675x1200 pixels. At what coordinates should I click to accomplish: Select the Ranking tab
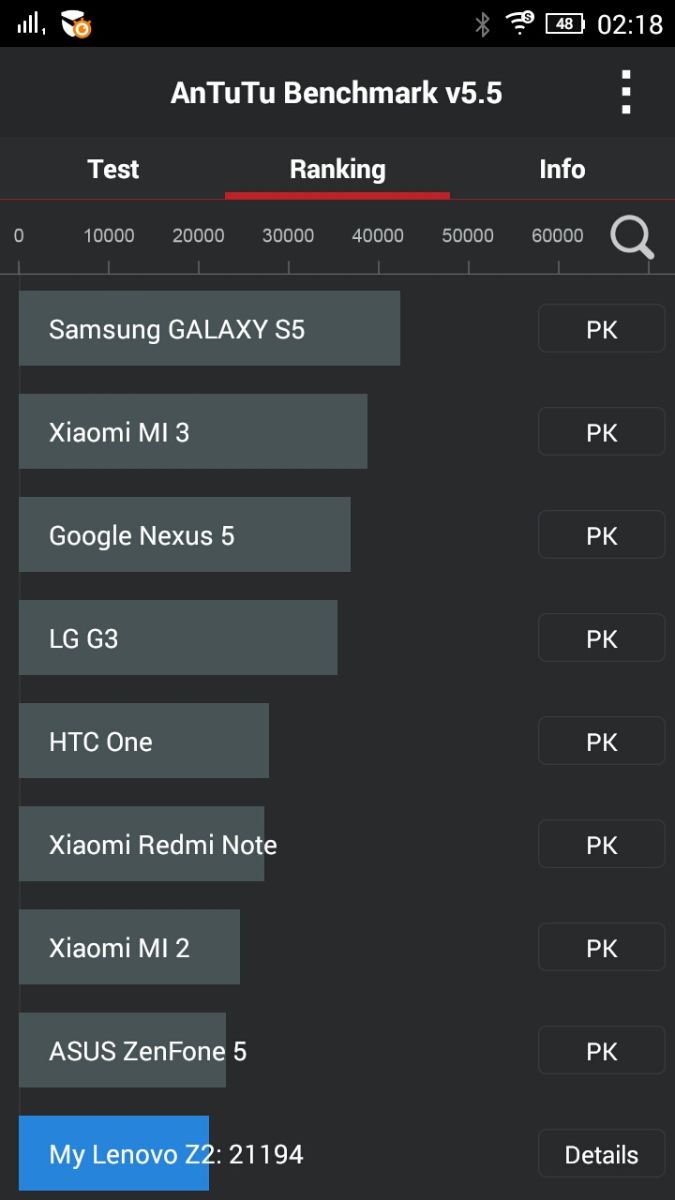(x=337, y=169)
